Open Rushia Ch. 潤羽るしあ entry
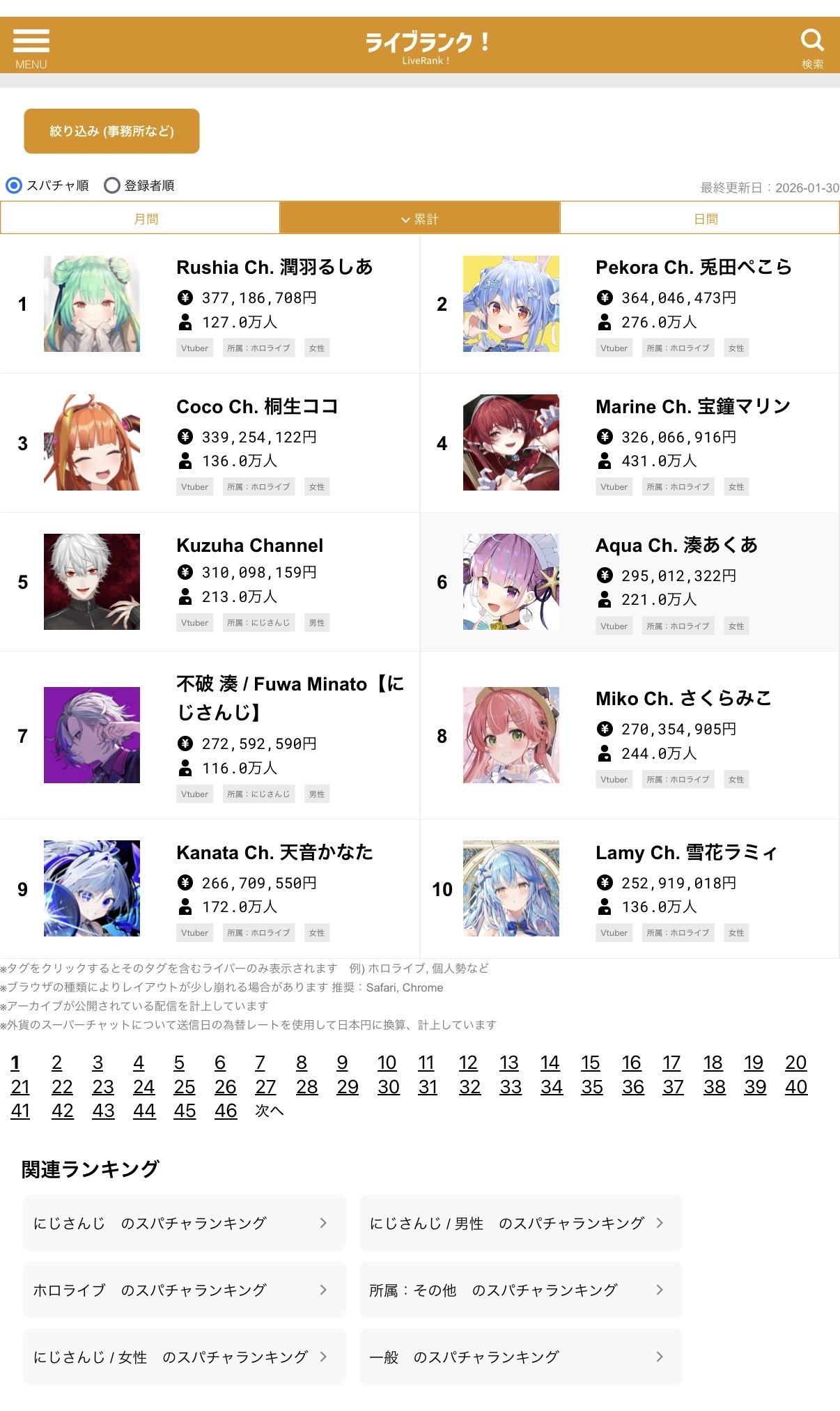 274,268
